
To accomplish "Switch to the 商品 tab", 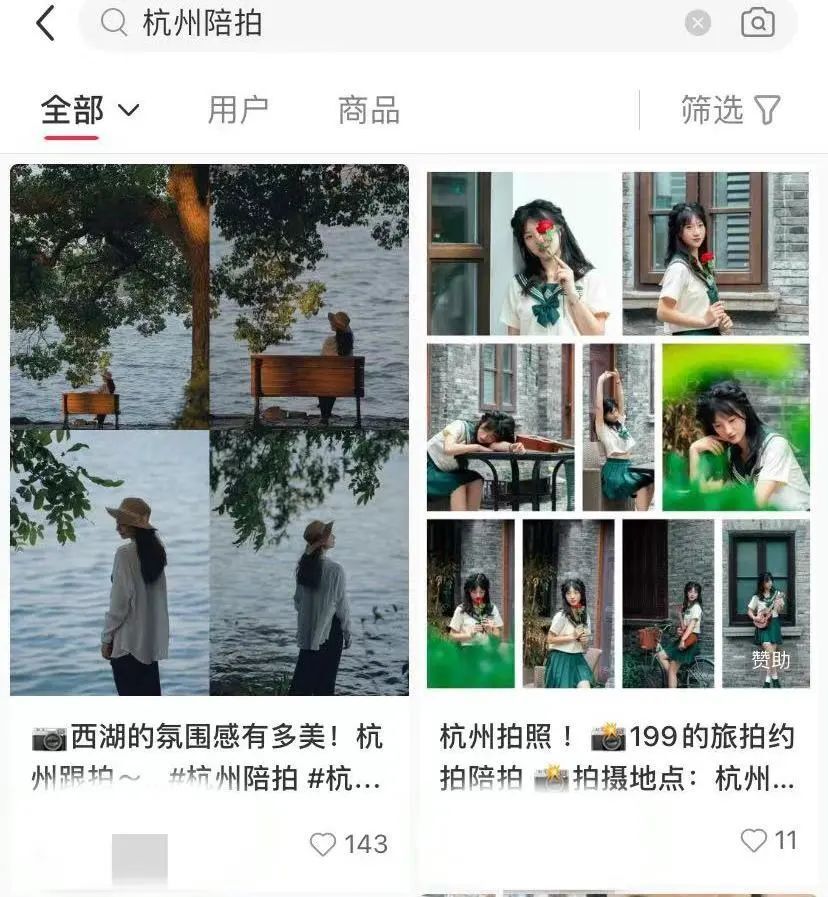I will (x=369, y=110).
